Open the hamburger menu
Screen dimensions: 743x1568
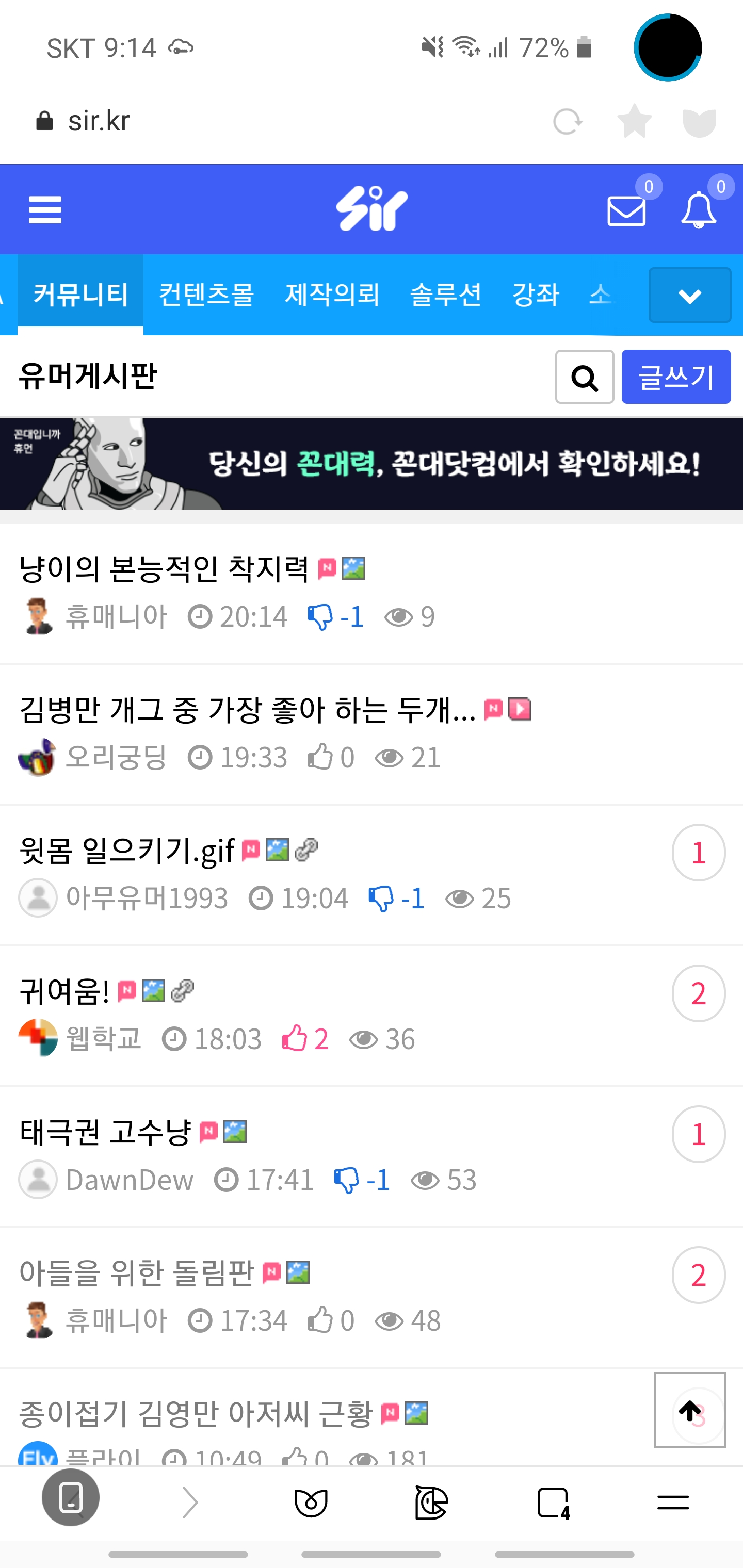(45, 209)
